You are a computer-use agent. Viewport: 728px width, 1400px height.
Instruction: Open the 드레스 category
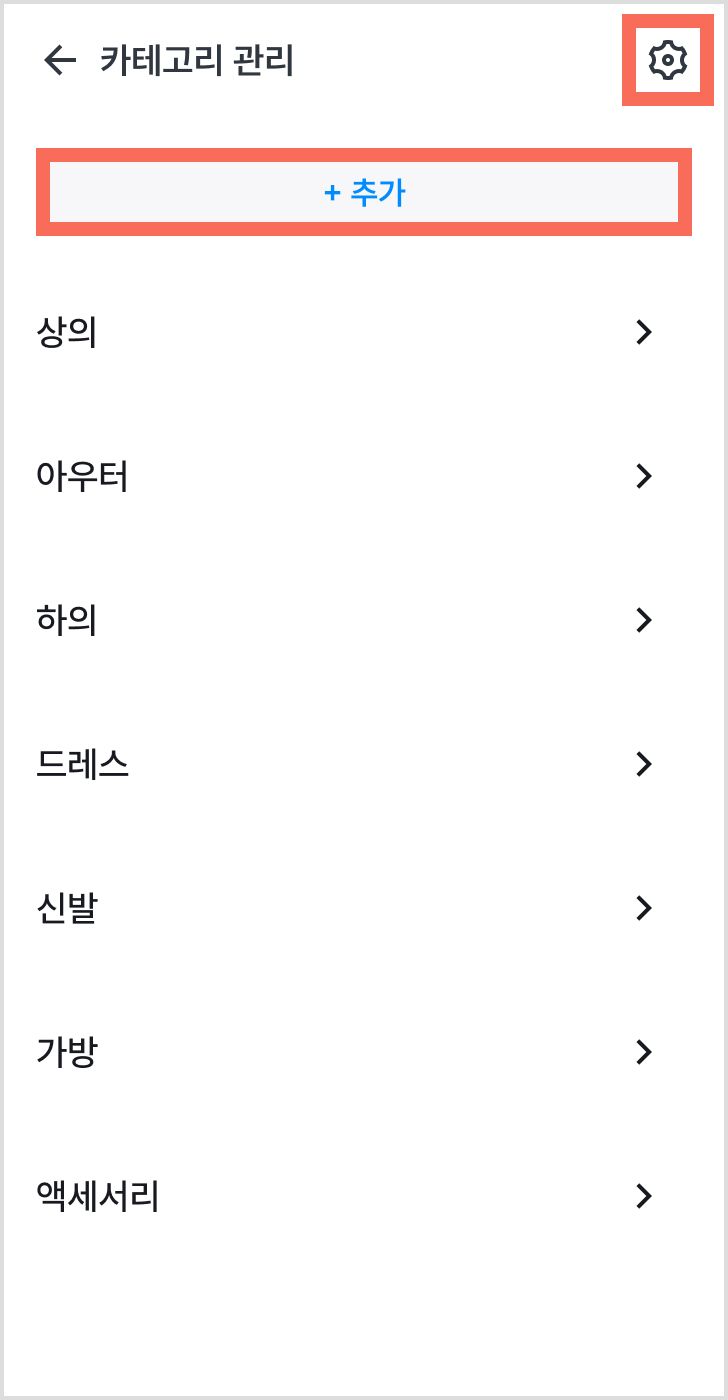point(364,765)
